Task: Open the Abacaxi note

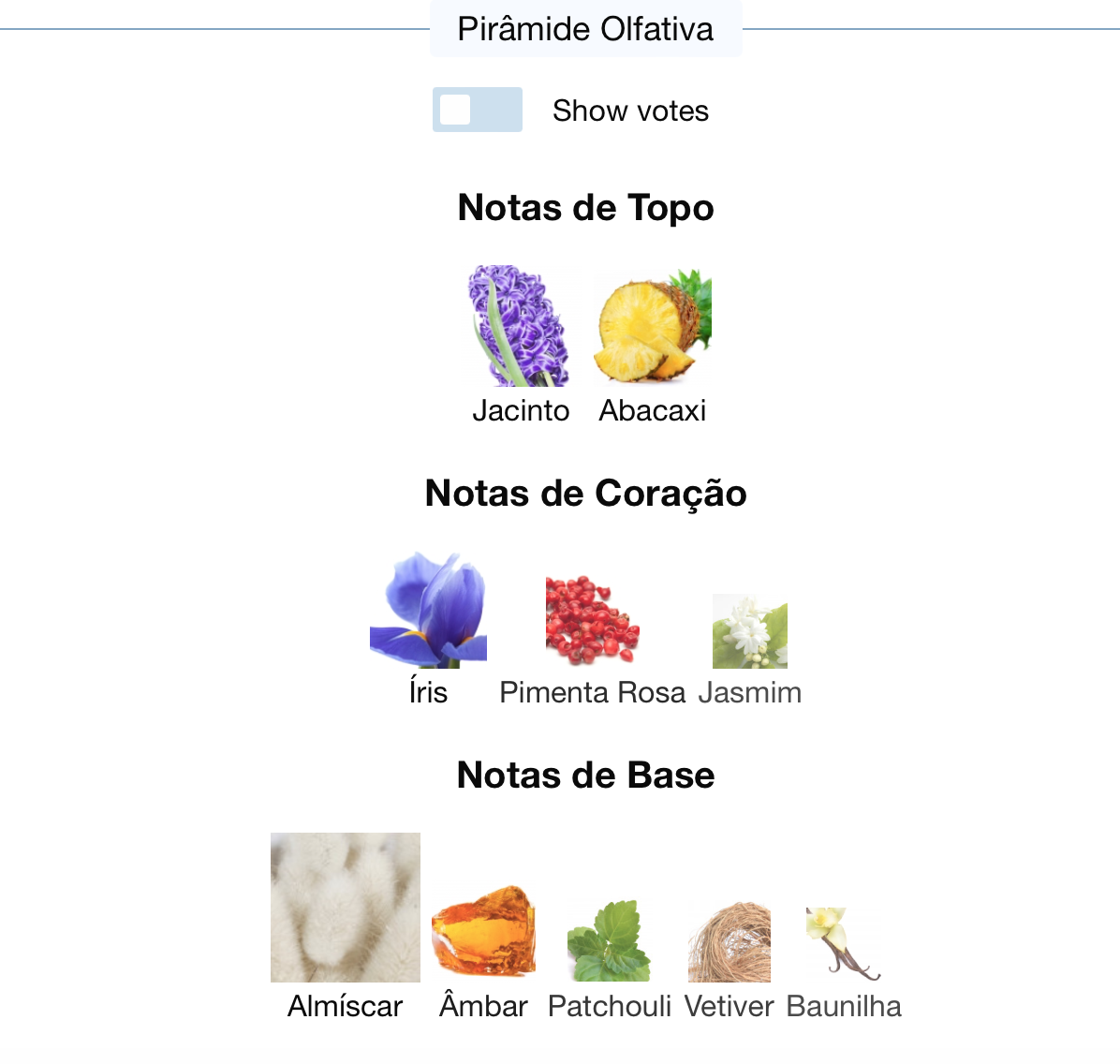Action: click(x=653, y=327)
